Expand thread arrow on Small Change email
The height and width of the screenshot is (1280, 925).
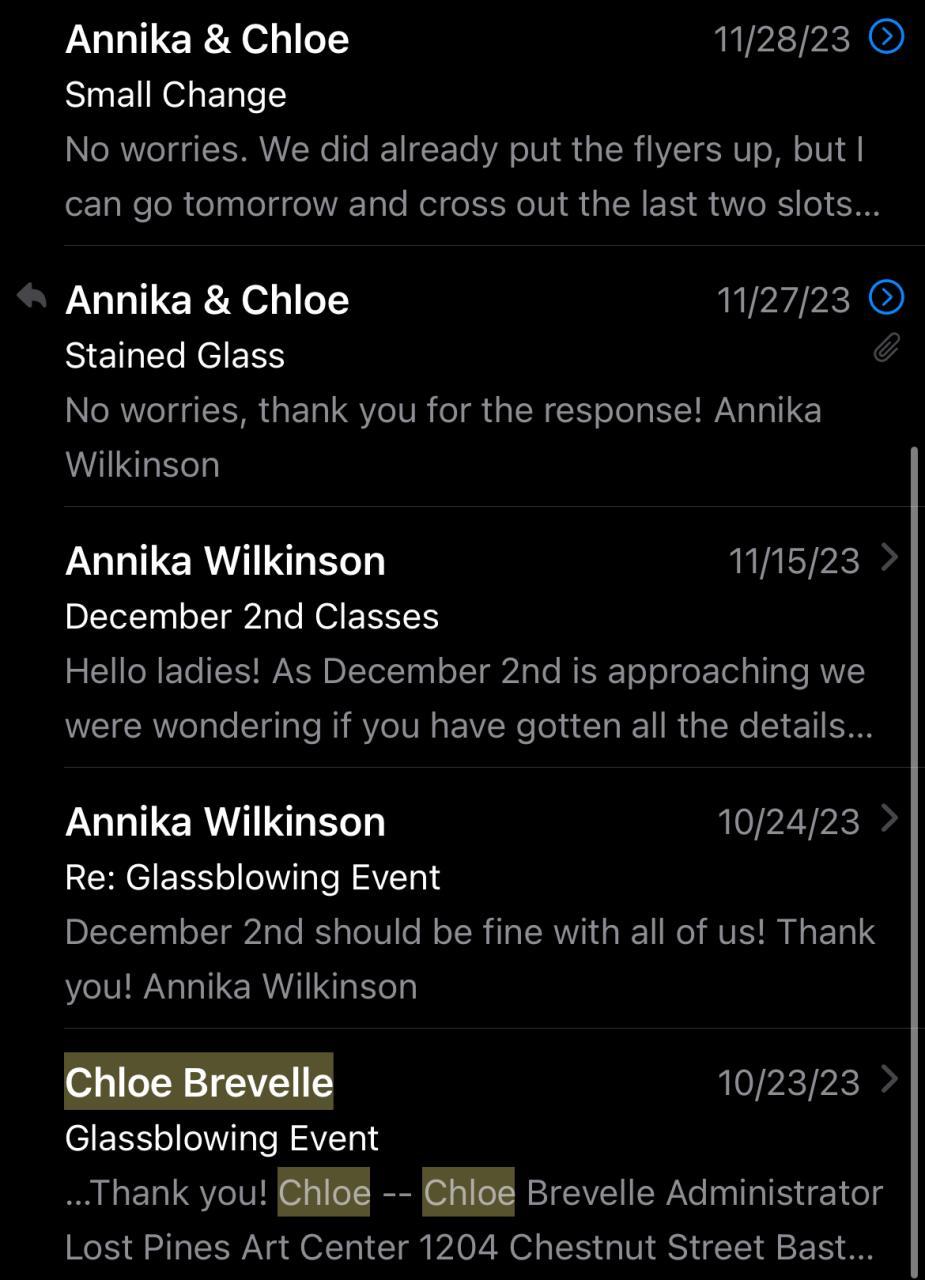point(886,37)
